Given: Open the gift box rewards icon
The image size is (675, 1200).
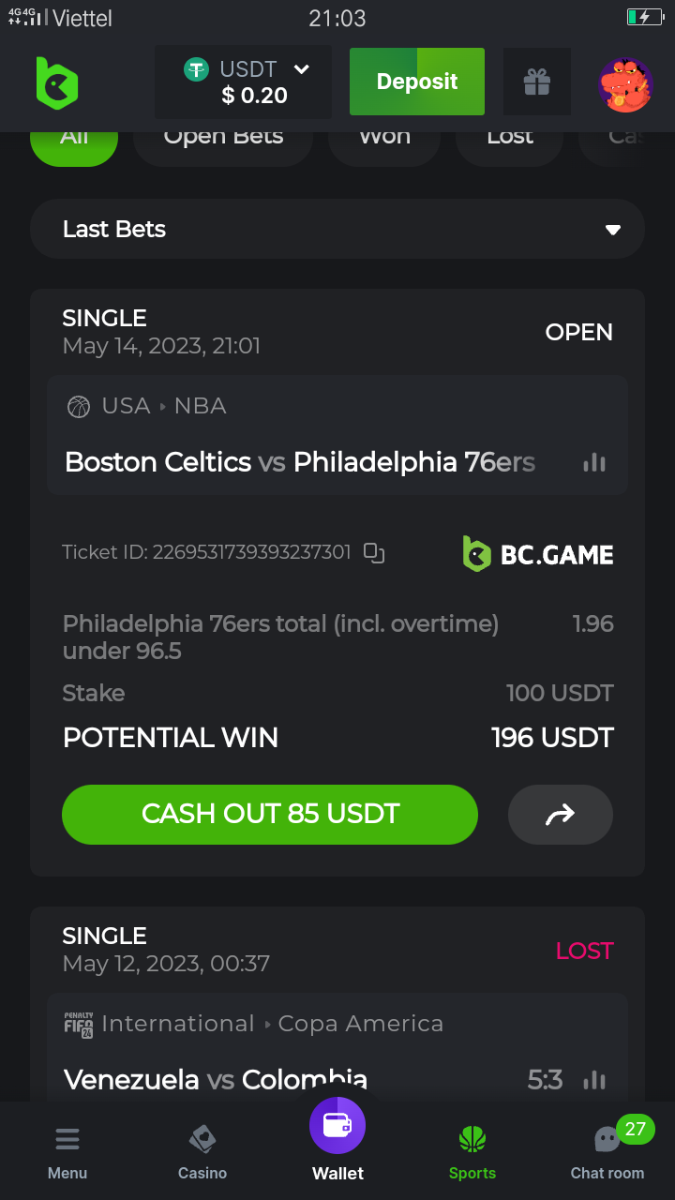Looking at the screenshot, I should [537, 82].
